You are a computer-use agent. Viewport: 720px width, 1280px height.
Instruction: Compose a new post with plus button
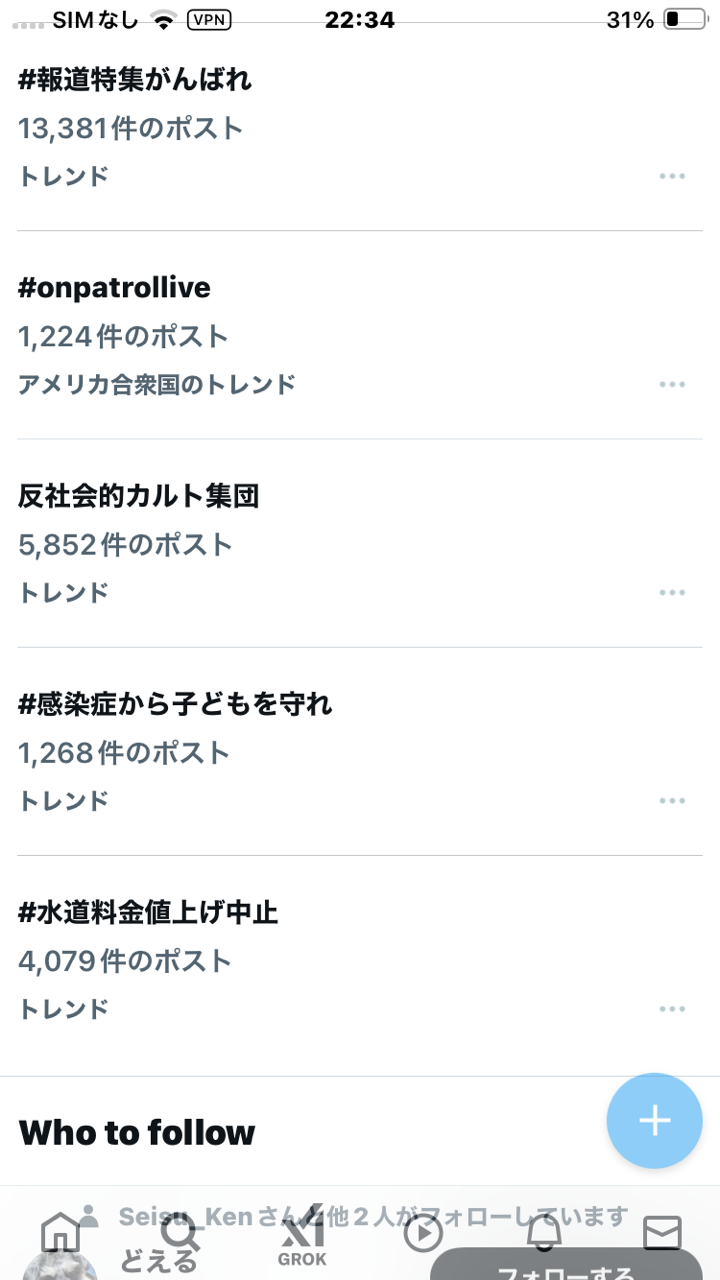pos(655,1121)
